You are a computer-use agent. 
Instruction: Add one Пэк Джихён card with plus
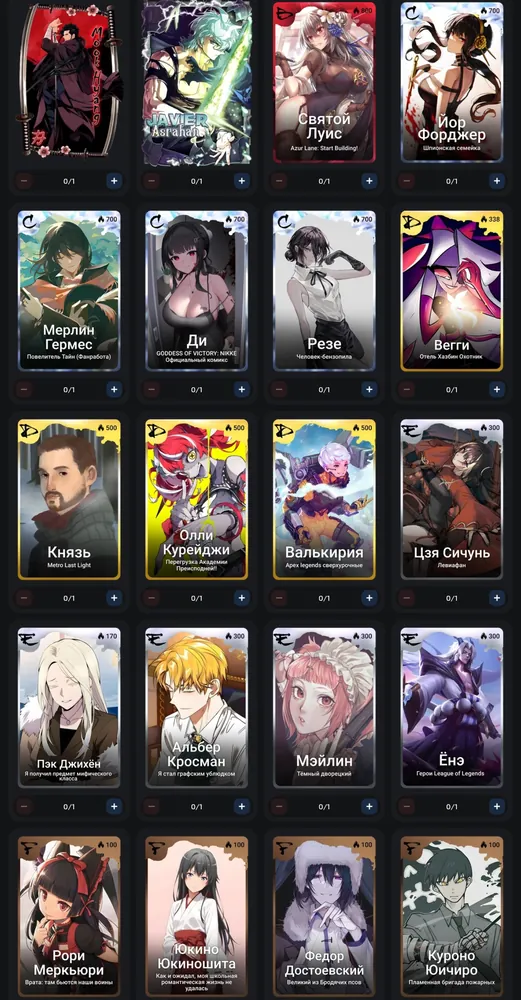coord(114,806)
